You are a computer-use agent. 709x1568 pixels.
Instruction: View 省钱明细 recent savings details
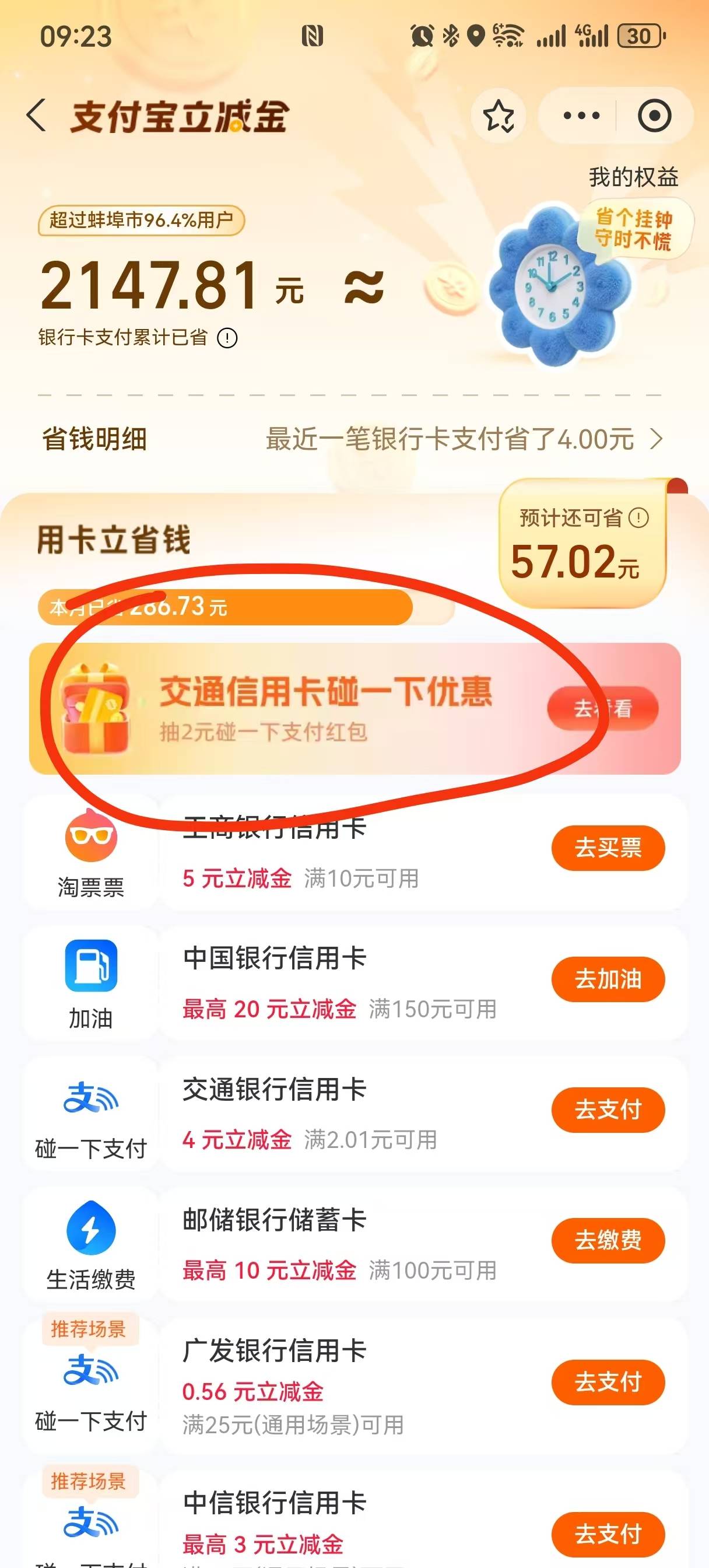(462, 439)
